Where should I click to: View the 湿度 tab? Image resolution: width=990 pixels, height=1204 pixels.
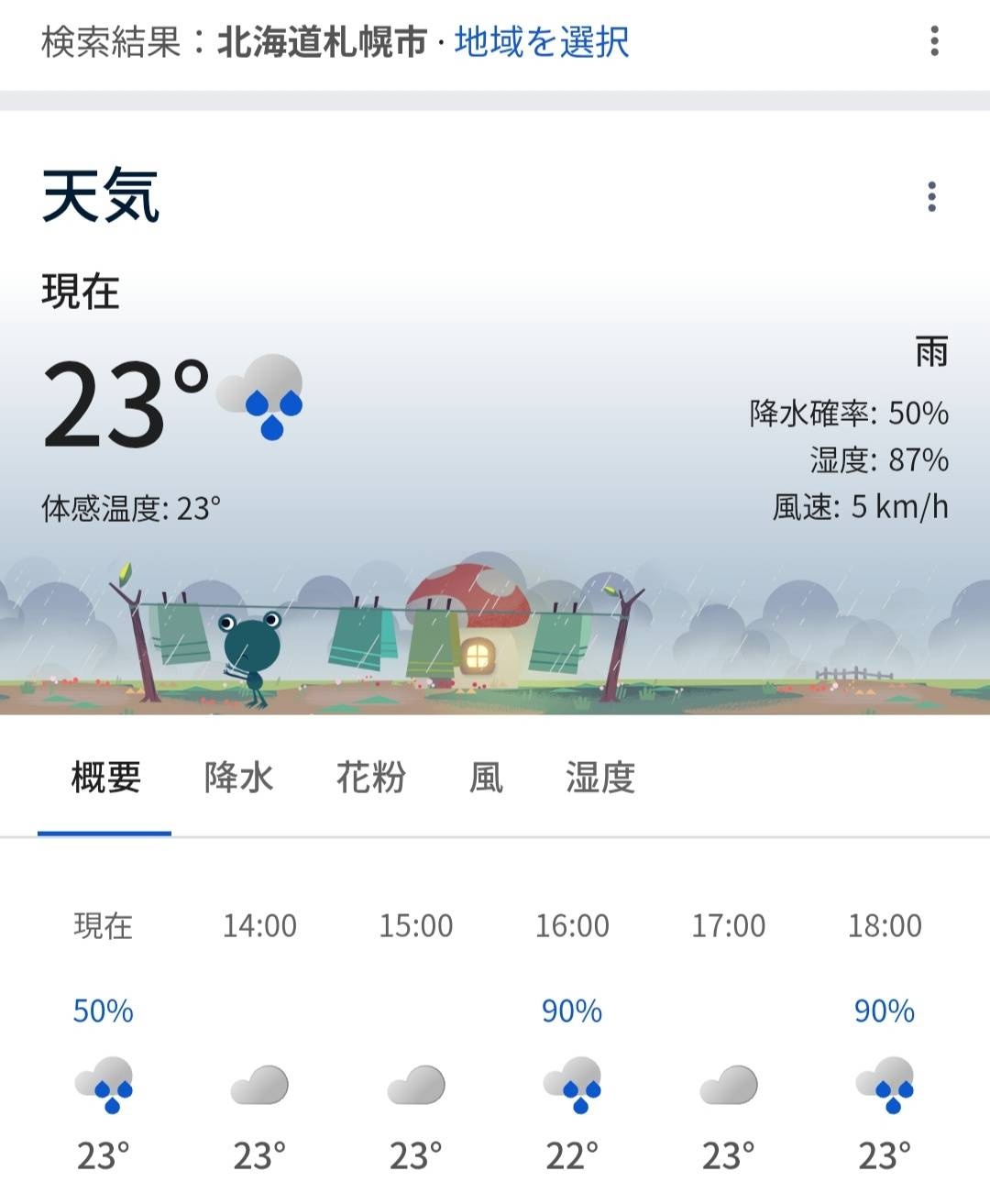[x=600, y=779]
